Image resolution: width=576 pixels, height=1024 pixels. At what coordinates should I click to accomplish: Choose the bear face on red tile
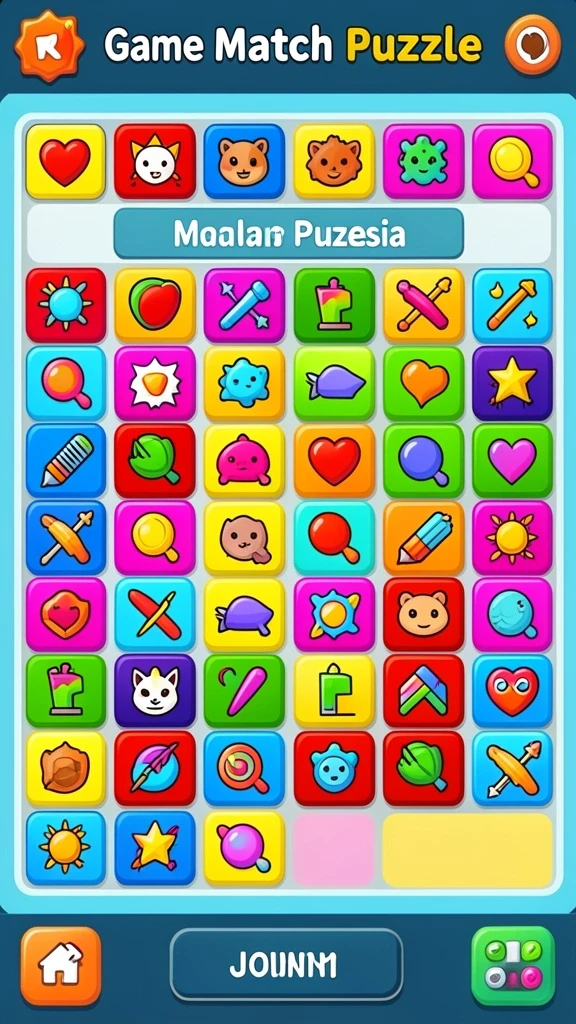(x=423, y=615)
